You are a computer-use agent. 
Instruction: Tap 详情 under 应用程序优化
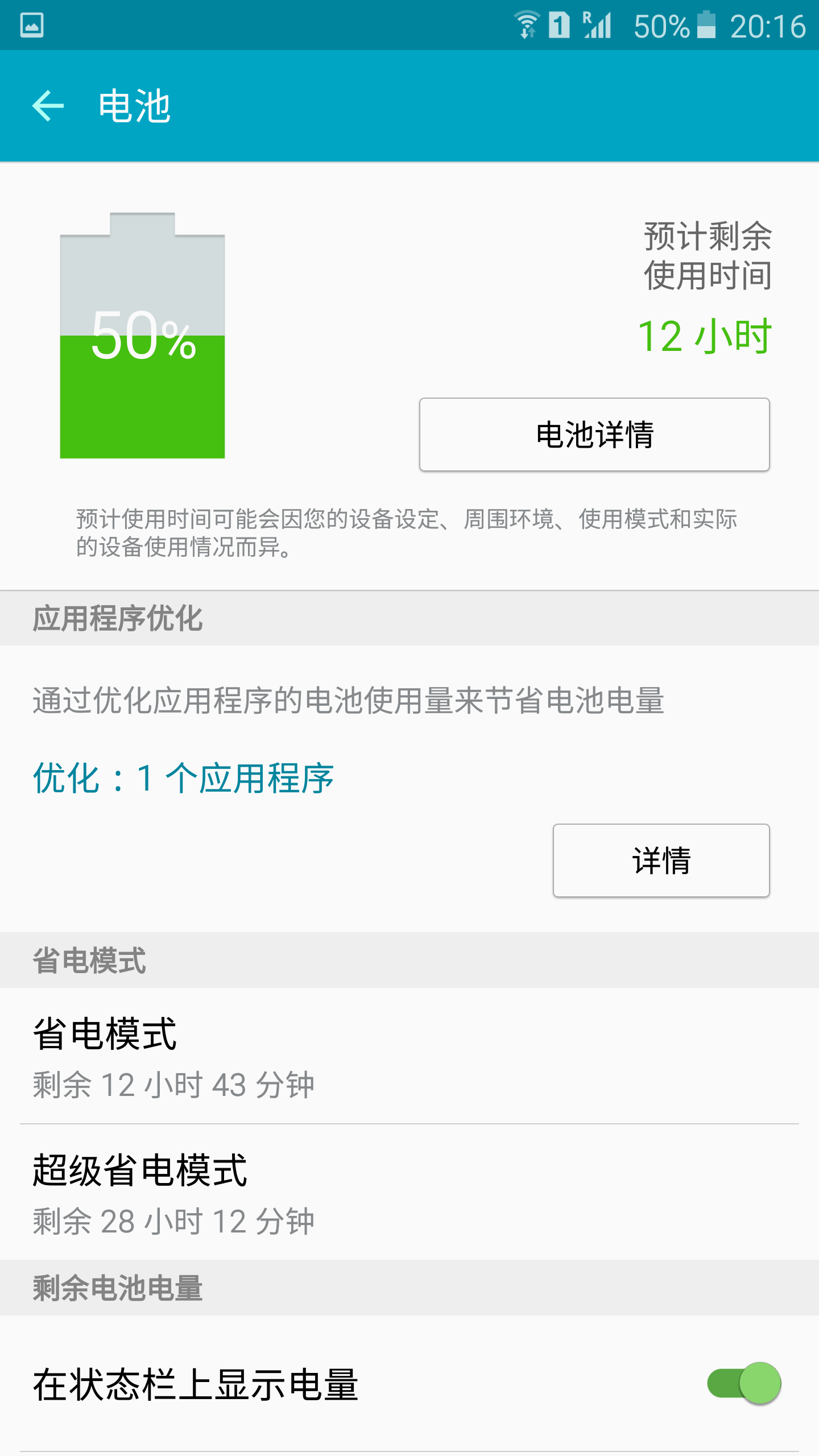(661, 860)
